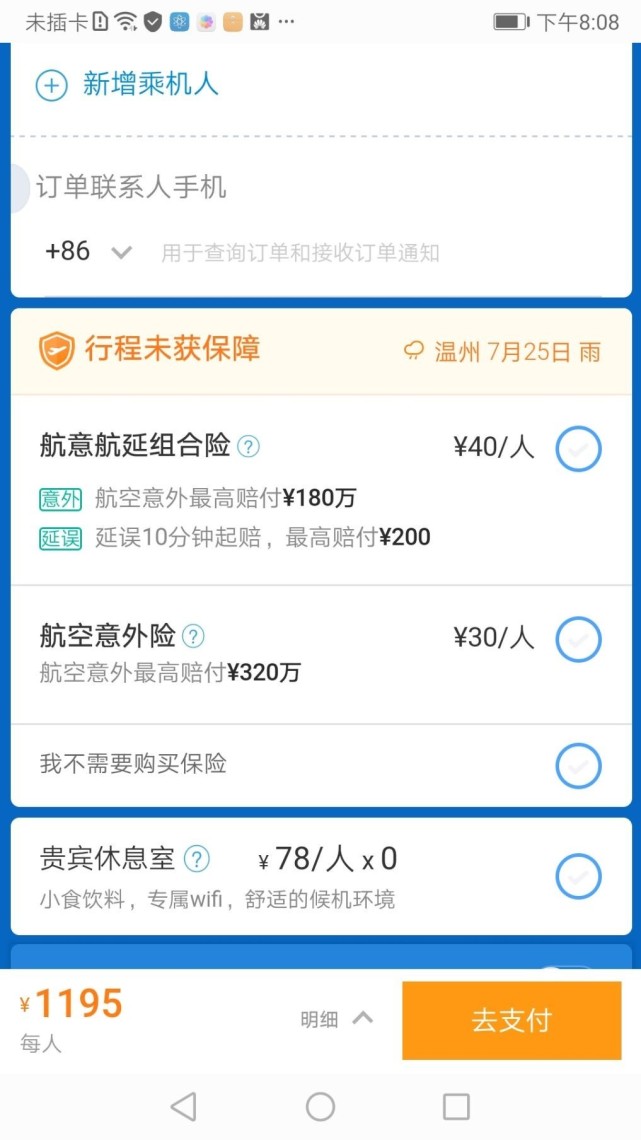Choose 我不需要购买保险
Screen dimensions: 641x1140
578,766
